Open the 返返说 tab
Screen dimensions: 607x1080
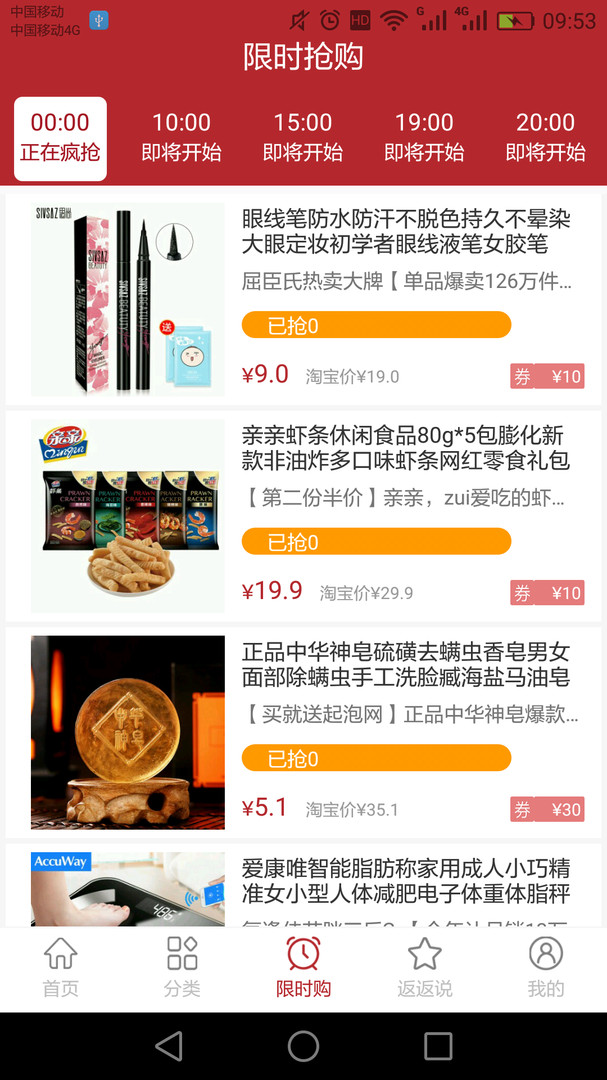click(x=425, y=968)
